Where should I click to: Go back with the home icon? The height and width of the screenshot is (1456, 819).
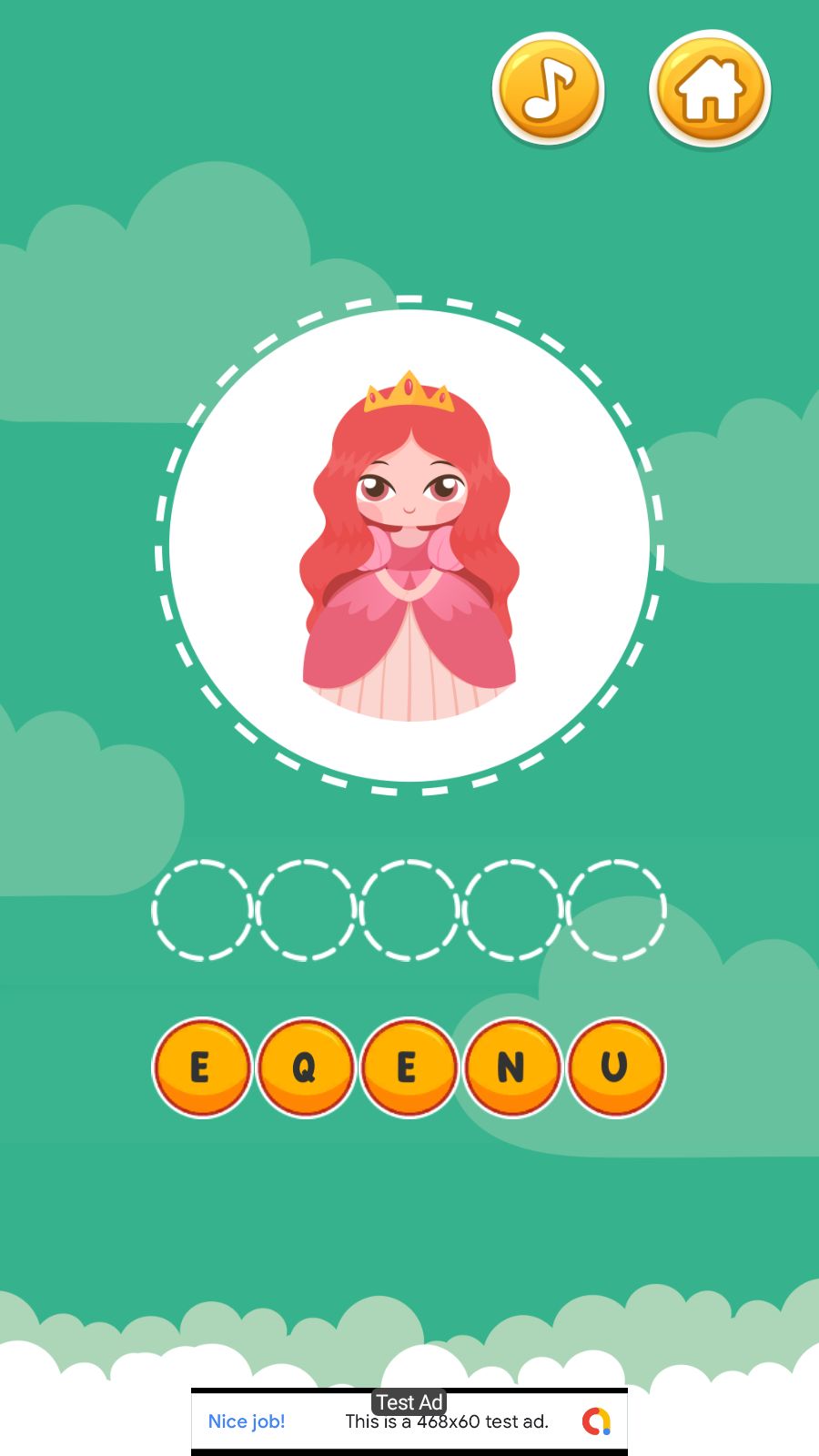tap(710, 89)
